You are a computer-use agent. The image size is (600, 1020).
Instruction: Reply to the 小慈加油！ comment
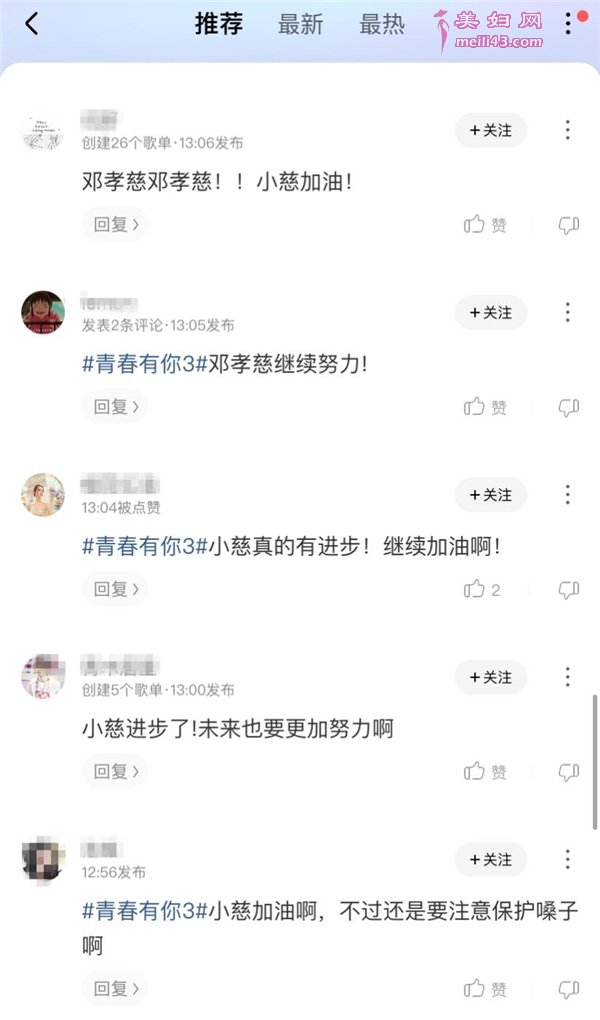(115, 224)
